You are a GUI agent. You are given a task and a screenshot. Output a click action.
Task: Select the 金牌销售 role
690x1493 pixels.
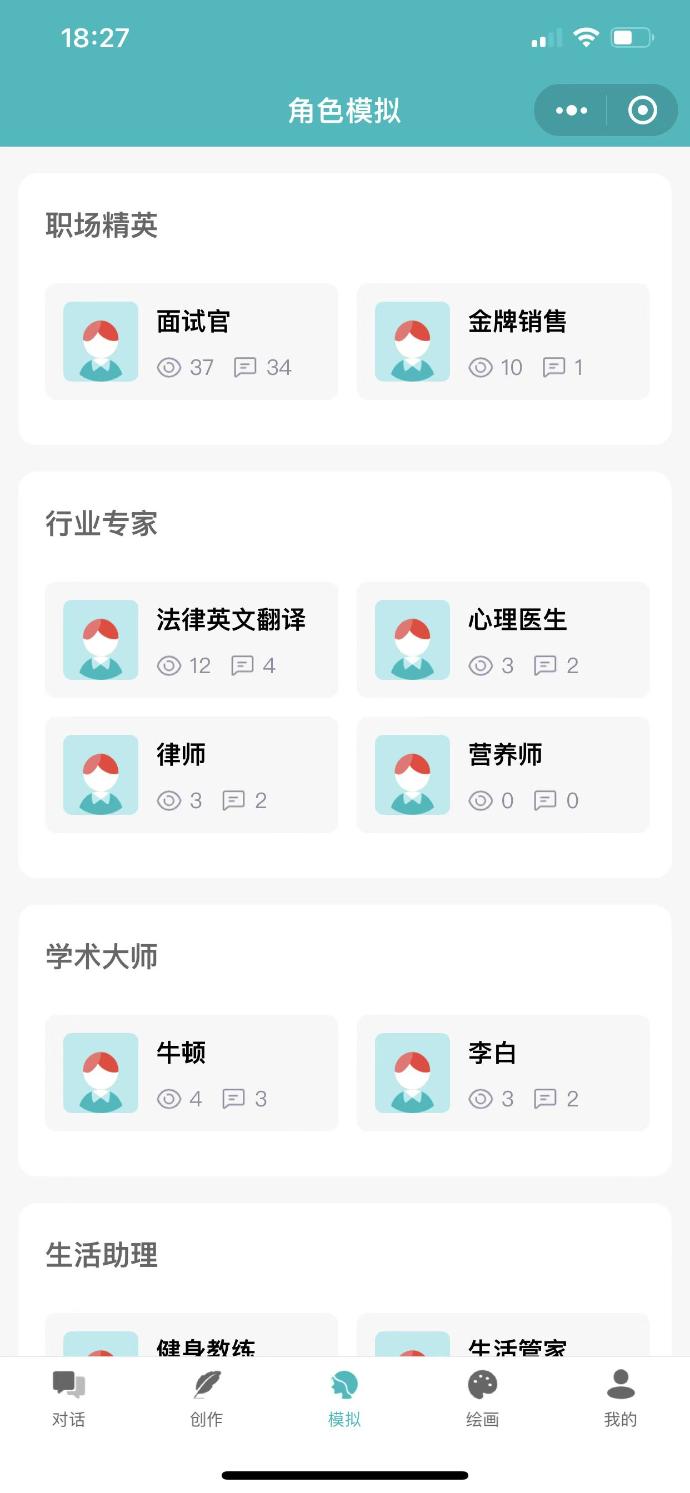click(503, 342)
